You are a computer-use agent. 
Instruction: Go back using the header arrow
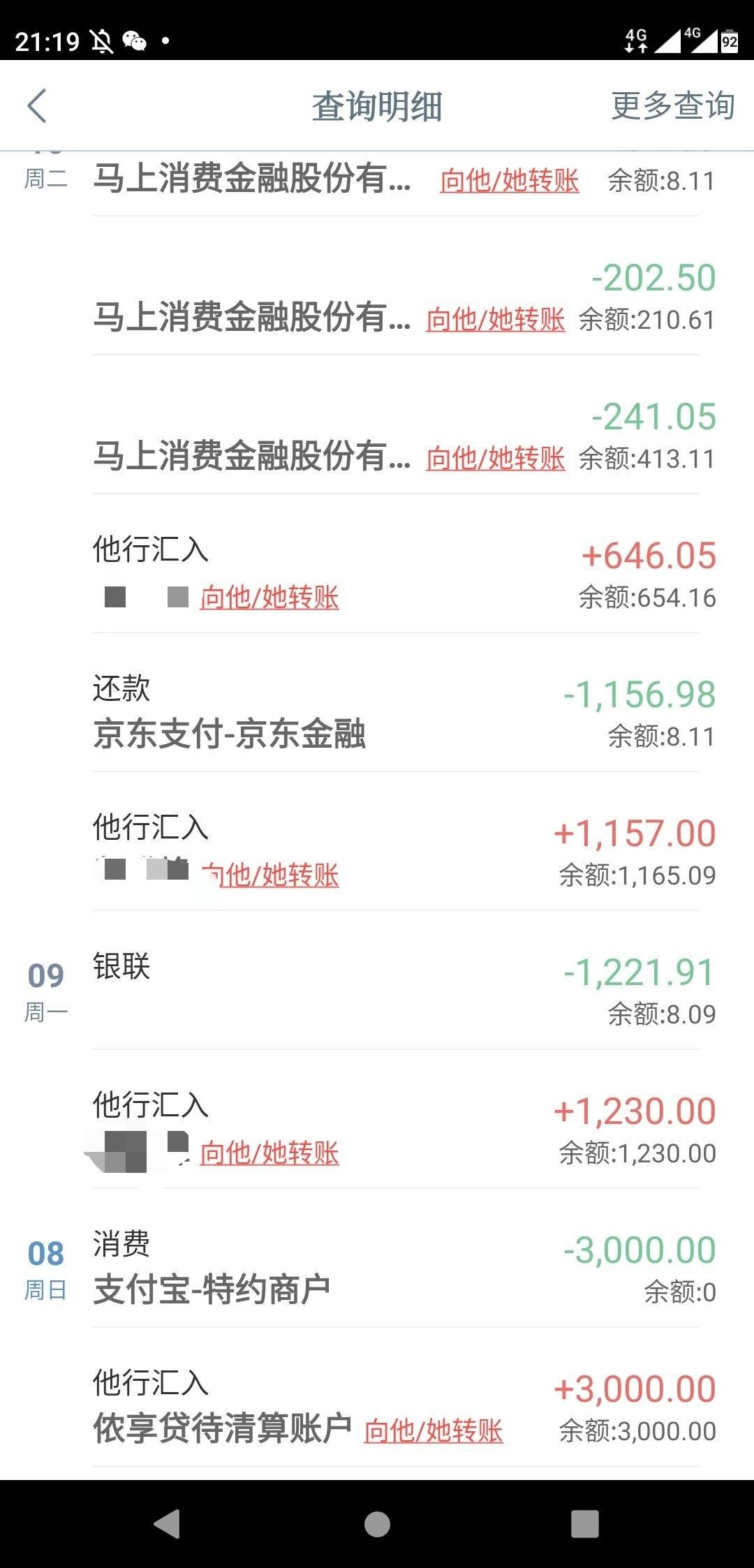tap(37, 106)
